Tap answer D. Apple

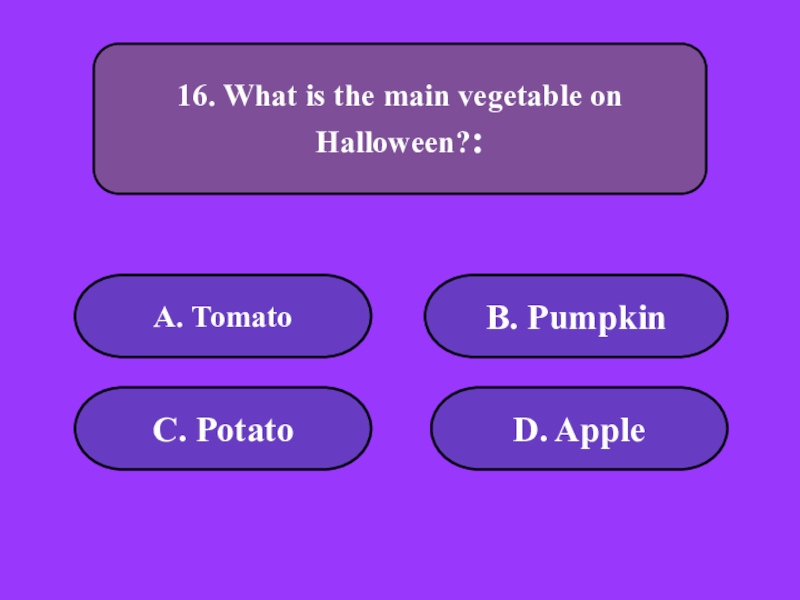click(x=579, y=429)
